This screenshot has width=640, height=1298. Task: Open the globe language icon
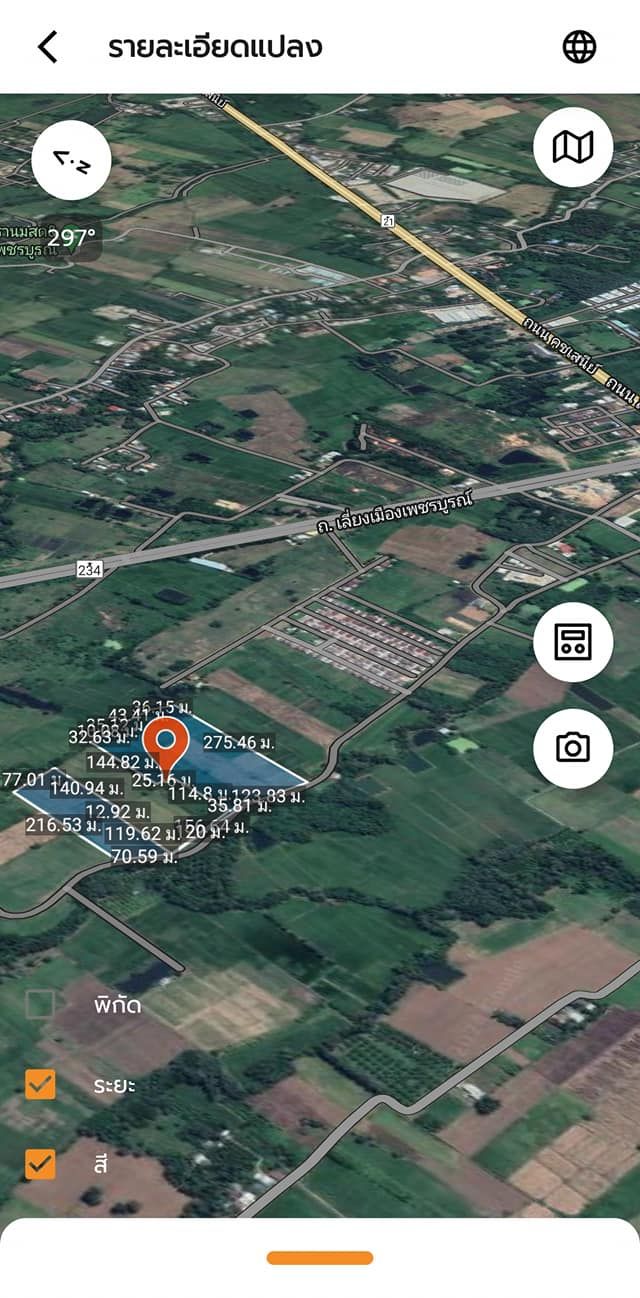579,46
